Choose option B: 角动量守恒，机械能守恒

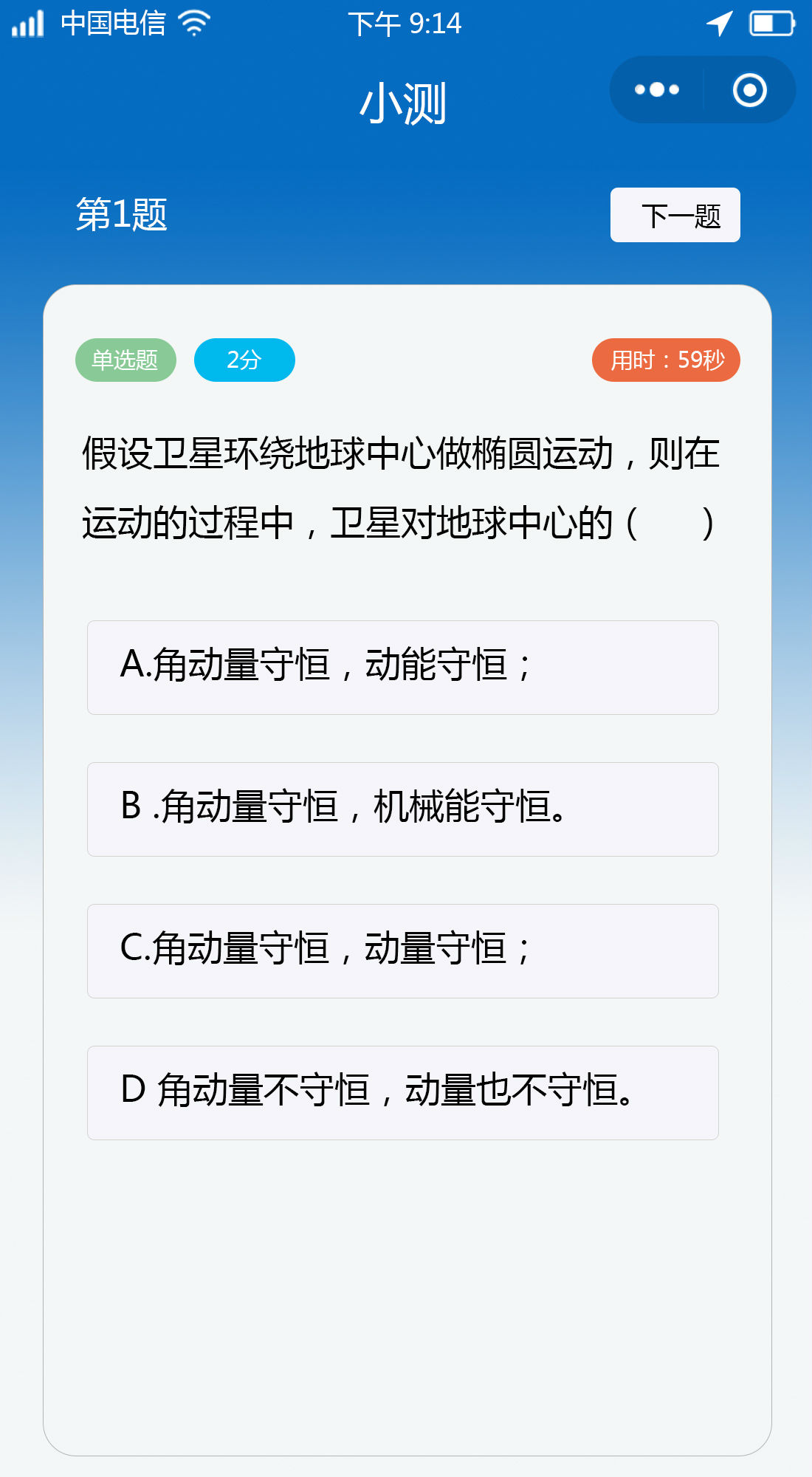click(402, 809)
